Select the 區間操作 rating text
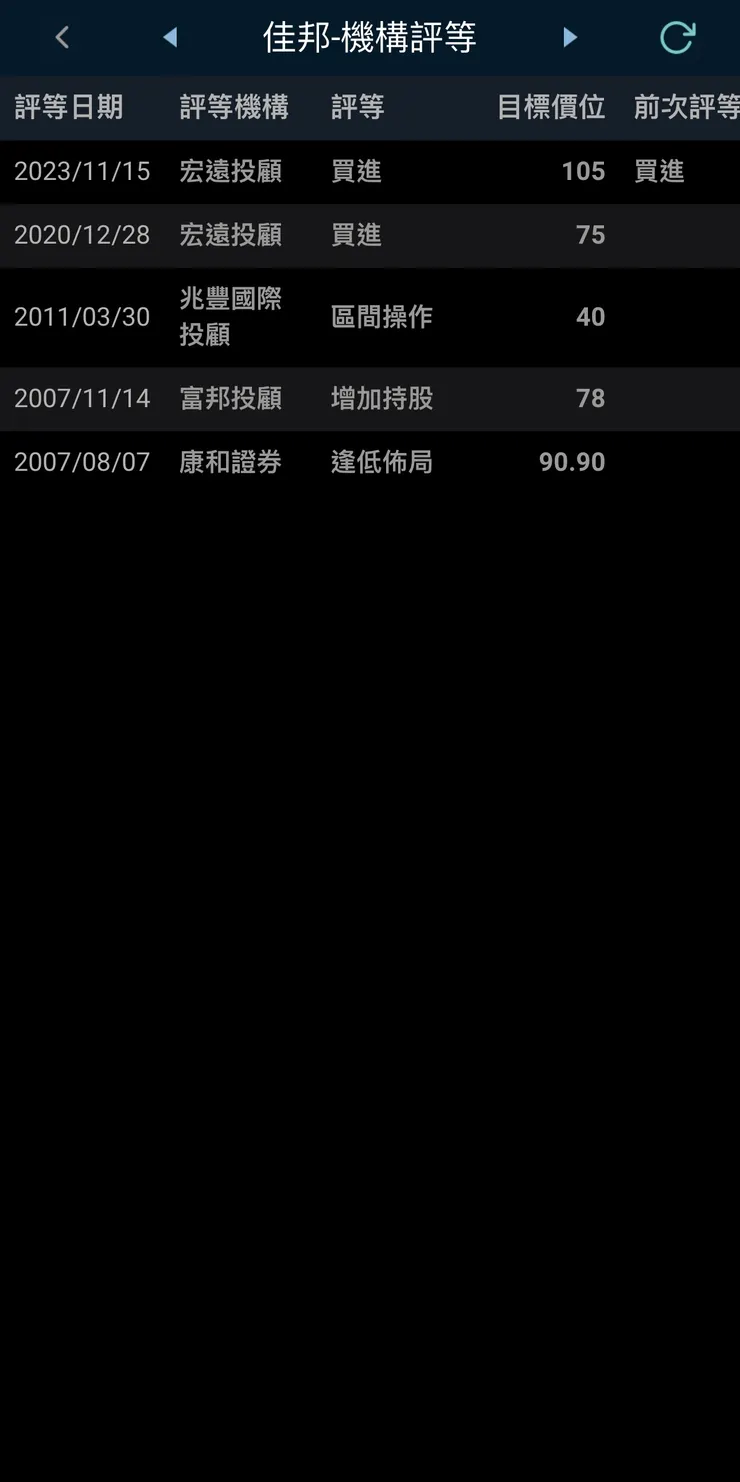This screenshot has height=1482, width=740. pyautogui.click(x=380, y=317)
